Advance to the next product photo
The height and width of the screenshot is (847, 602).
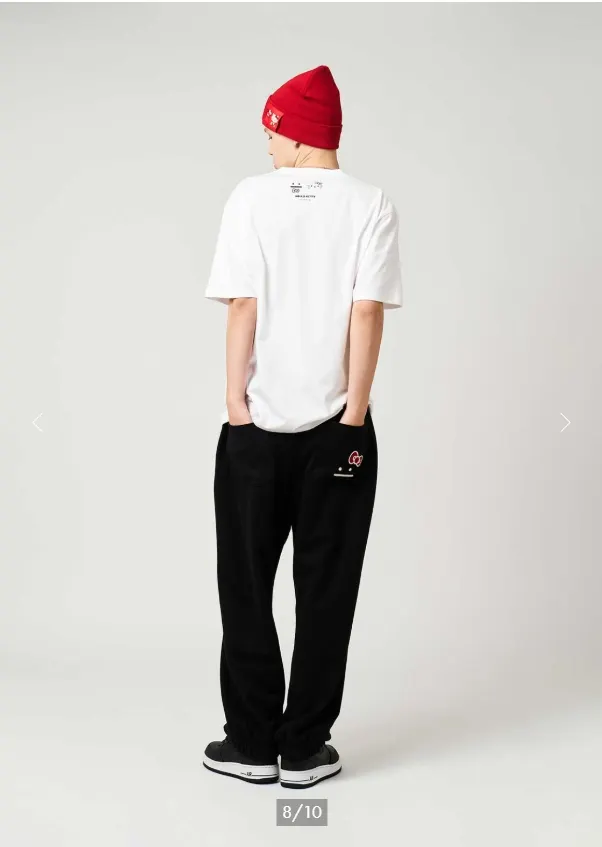565,422
